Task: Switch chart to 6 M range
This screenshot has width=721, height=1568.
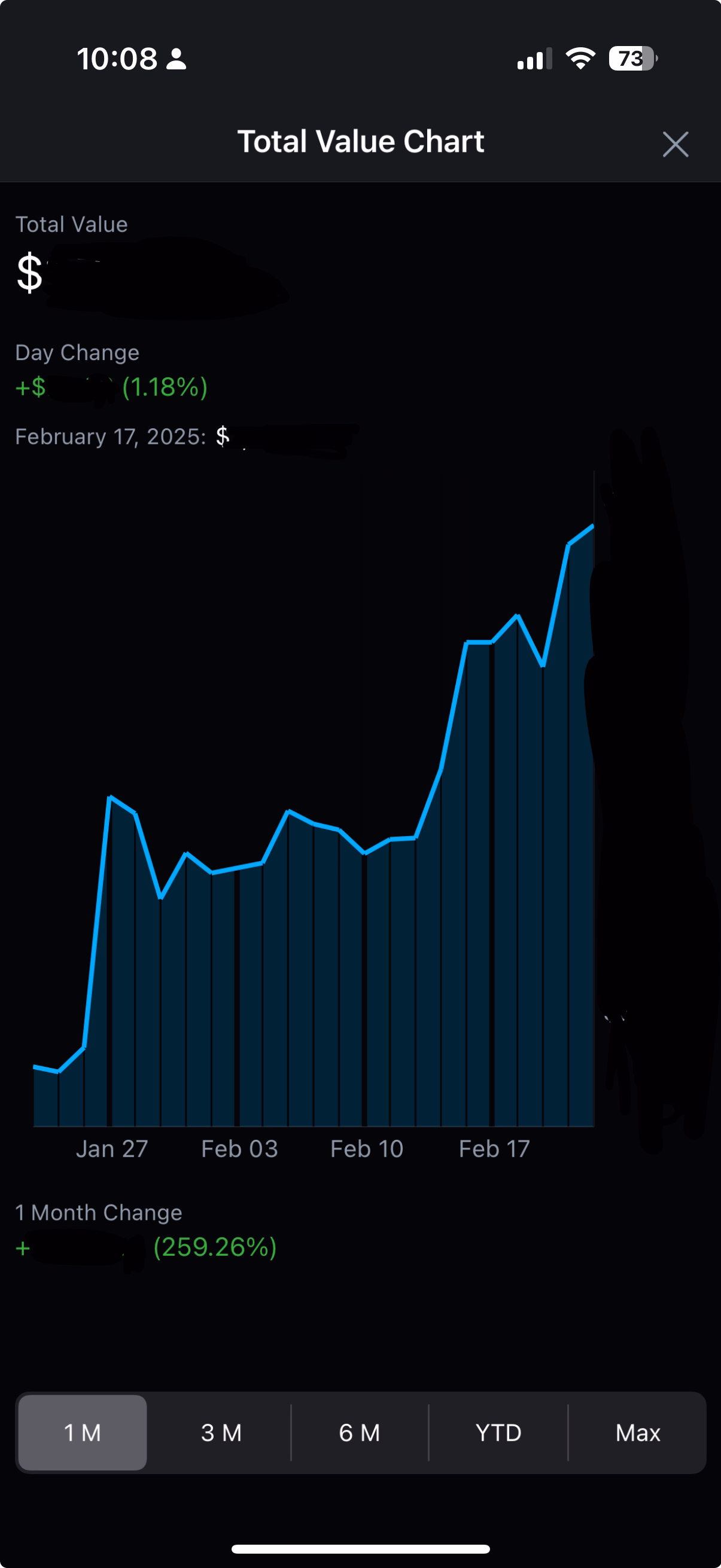Action: (359, 1432)
